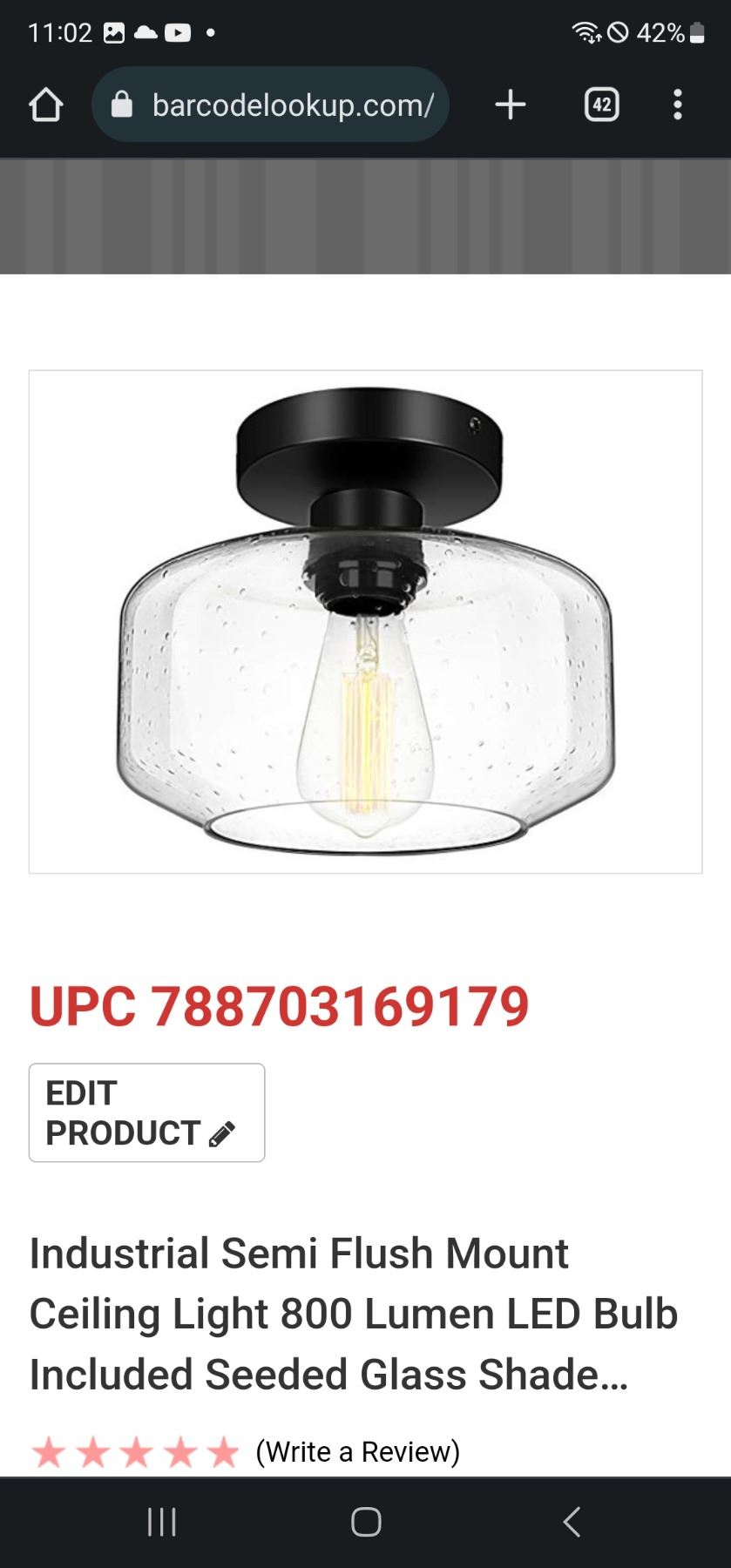Image resolution: width=731 pixels, height=1568 pixels.
Task: Tap the Edit Product button
Action: 146,1112
